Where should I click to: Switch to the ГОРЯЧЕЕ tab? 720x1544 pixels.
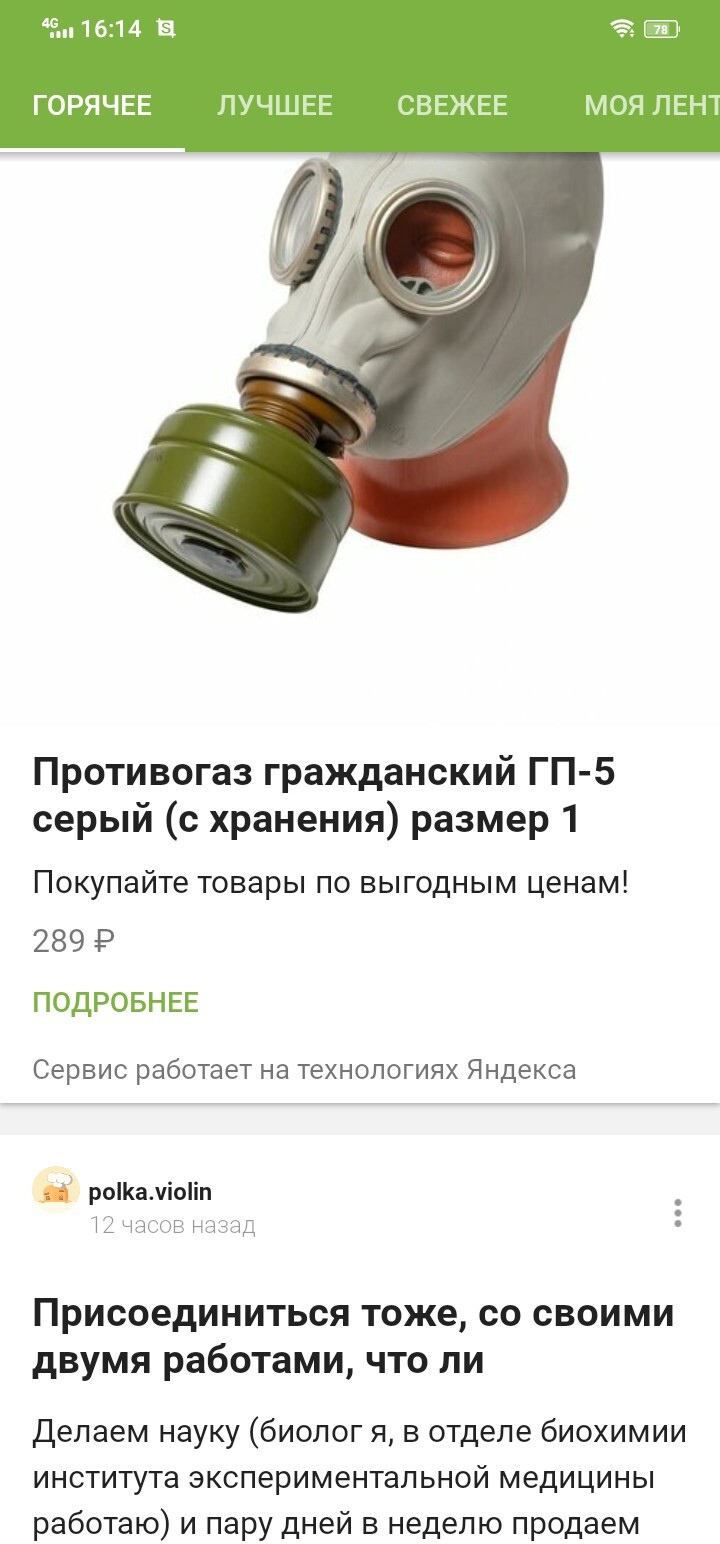(x=92, y=106)
